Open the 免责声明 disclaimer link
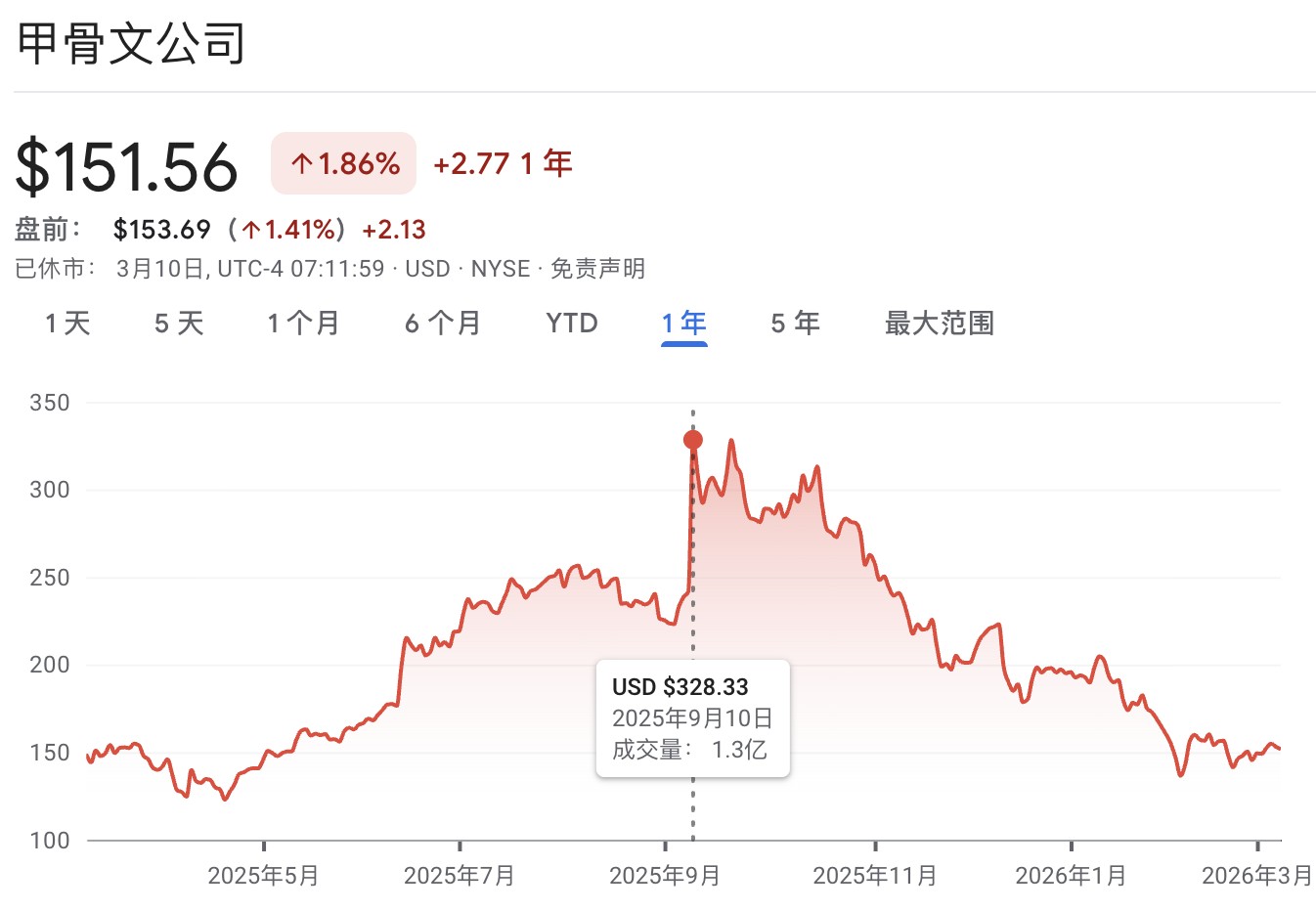The width and height of the screenshot is (1316, 911). coord(597,269)
